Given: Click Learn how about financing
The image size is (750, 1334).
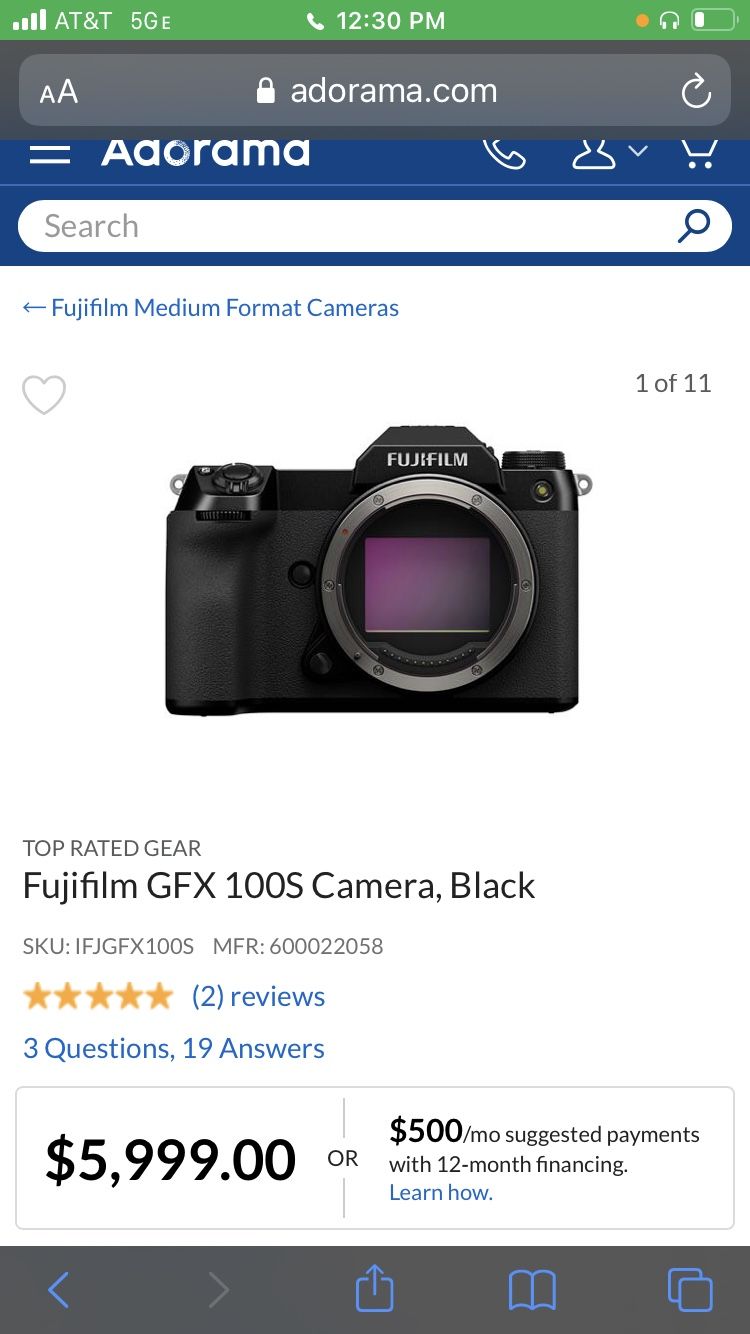Looking at the screenshot, I should pyautogui.click(x=440, y=1192).
